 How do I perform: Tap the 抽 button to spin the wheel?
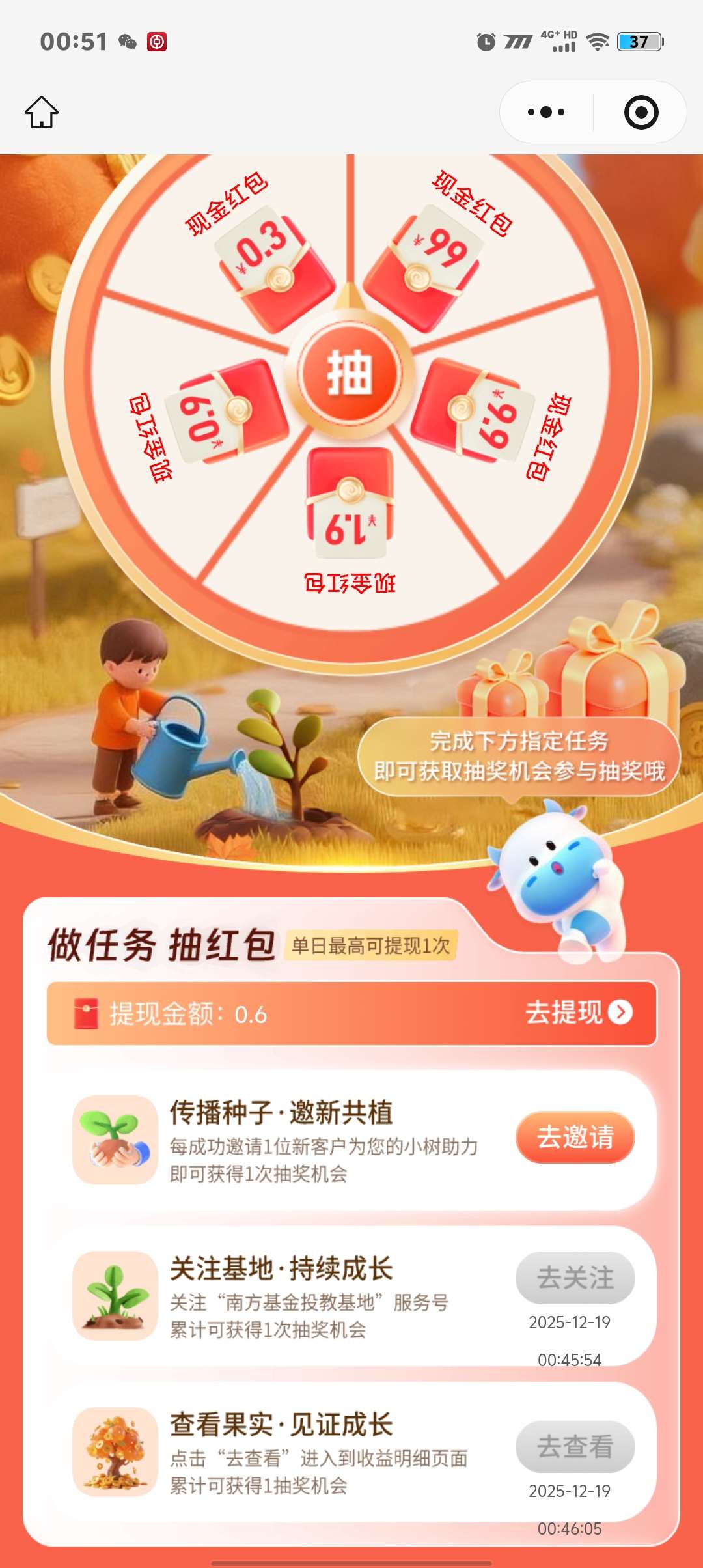tap(350, 373)
